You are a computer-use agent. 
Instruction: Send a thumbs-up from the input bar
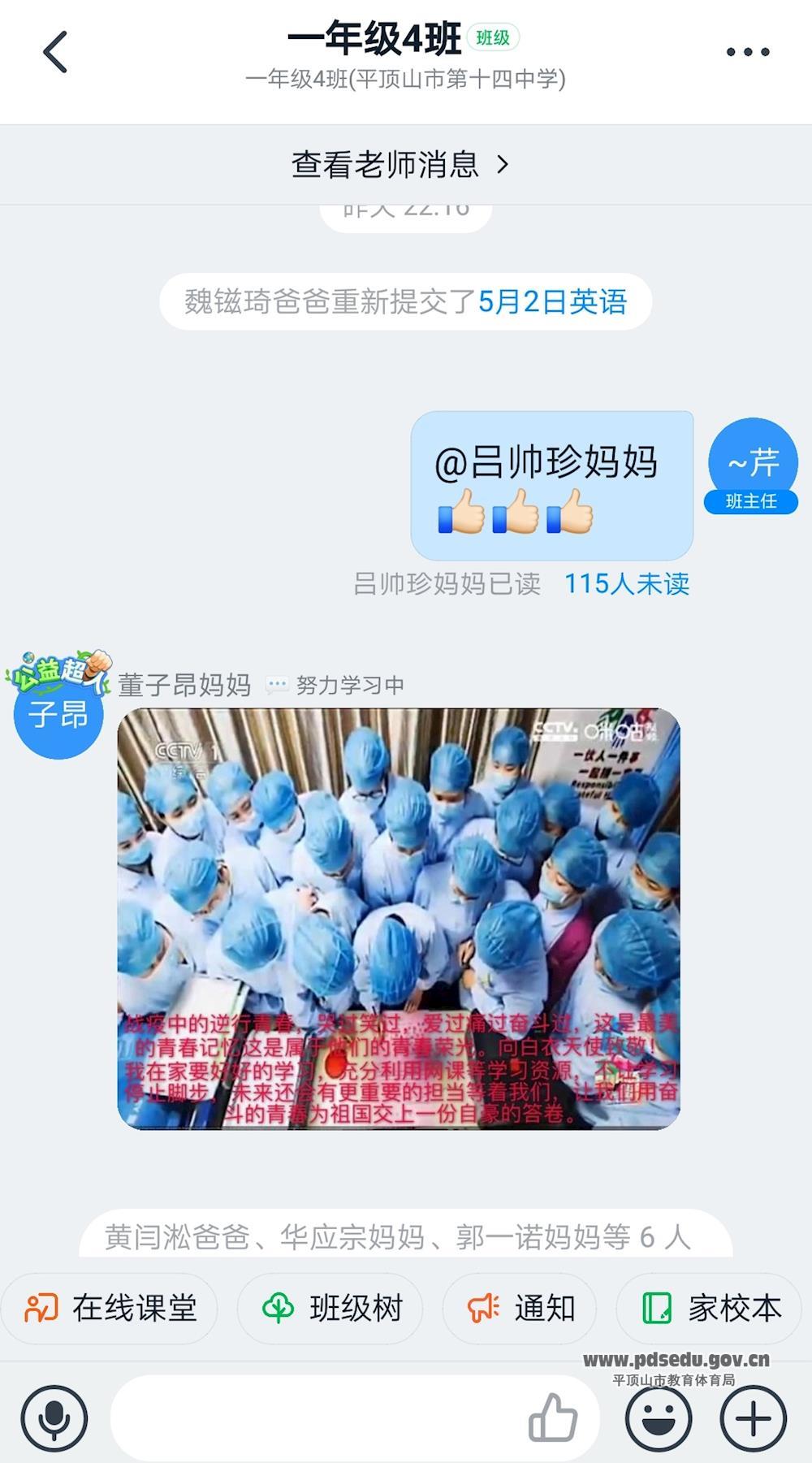(x=553, y=1418)
